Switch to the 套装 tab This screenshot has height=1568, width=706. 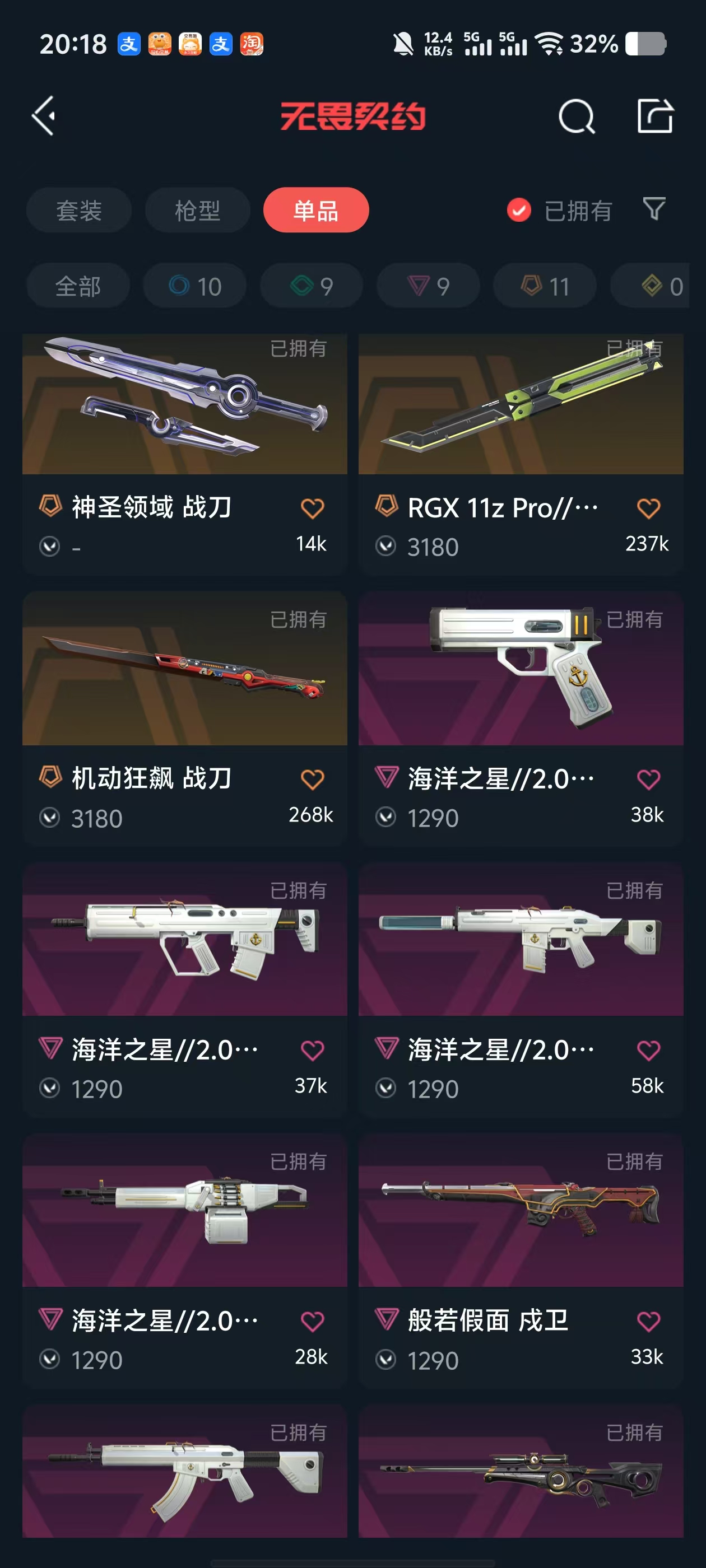pos(78,211)
